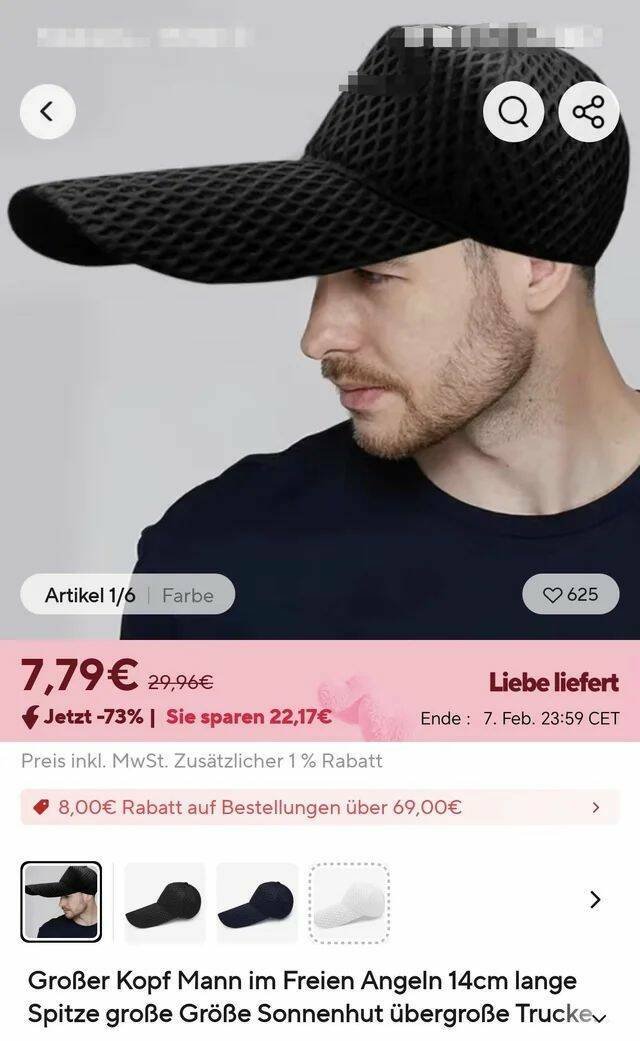Pick the navy blue cap thumbnail
Screen dimensions: 640x1041
click(257, 902)
